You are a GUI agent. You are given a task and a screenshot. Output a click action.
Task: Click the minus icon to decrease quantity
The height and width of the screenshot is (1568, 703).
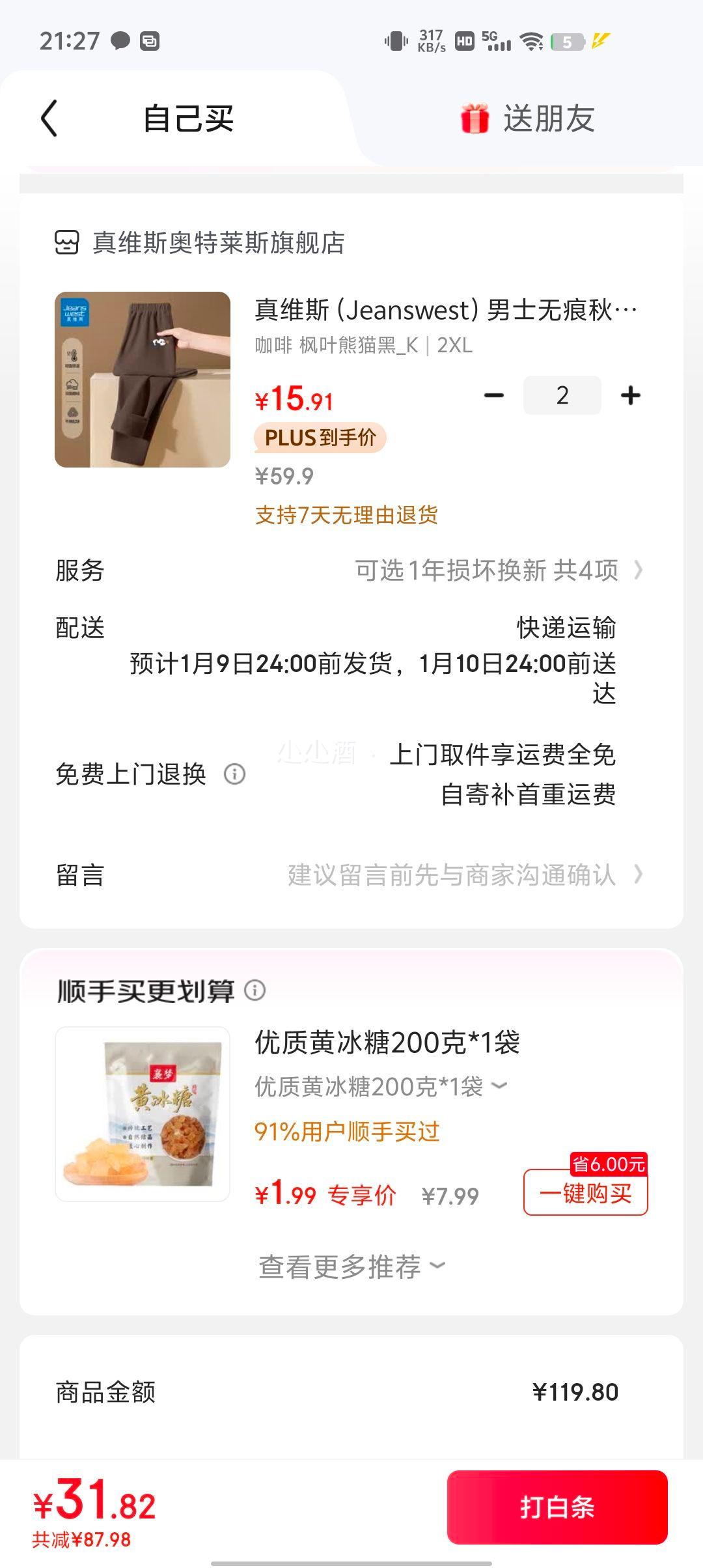point(493,395)
